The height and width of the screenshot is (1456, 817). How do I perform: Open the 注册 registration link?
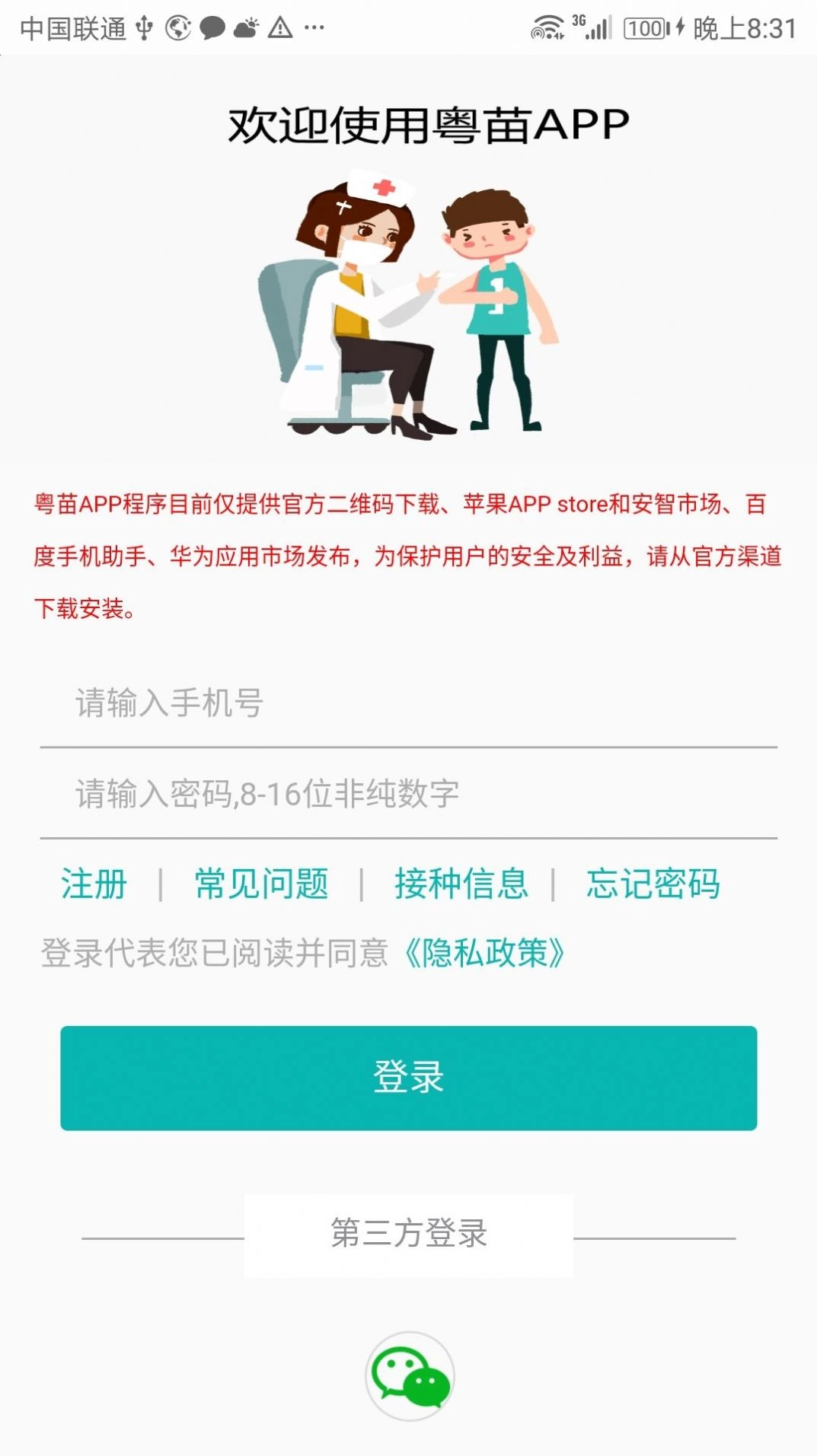tap(94, 884)
